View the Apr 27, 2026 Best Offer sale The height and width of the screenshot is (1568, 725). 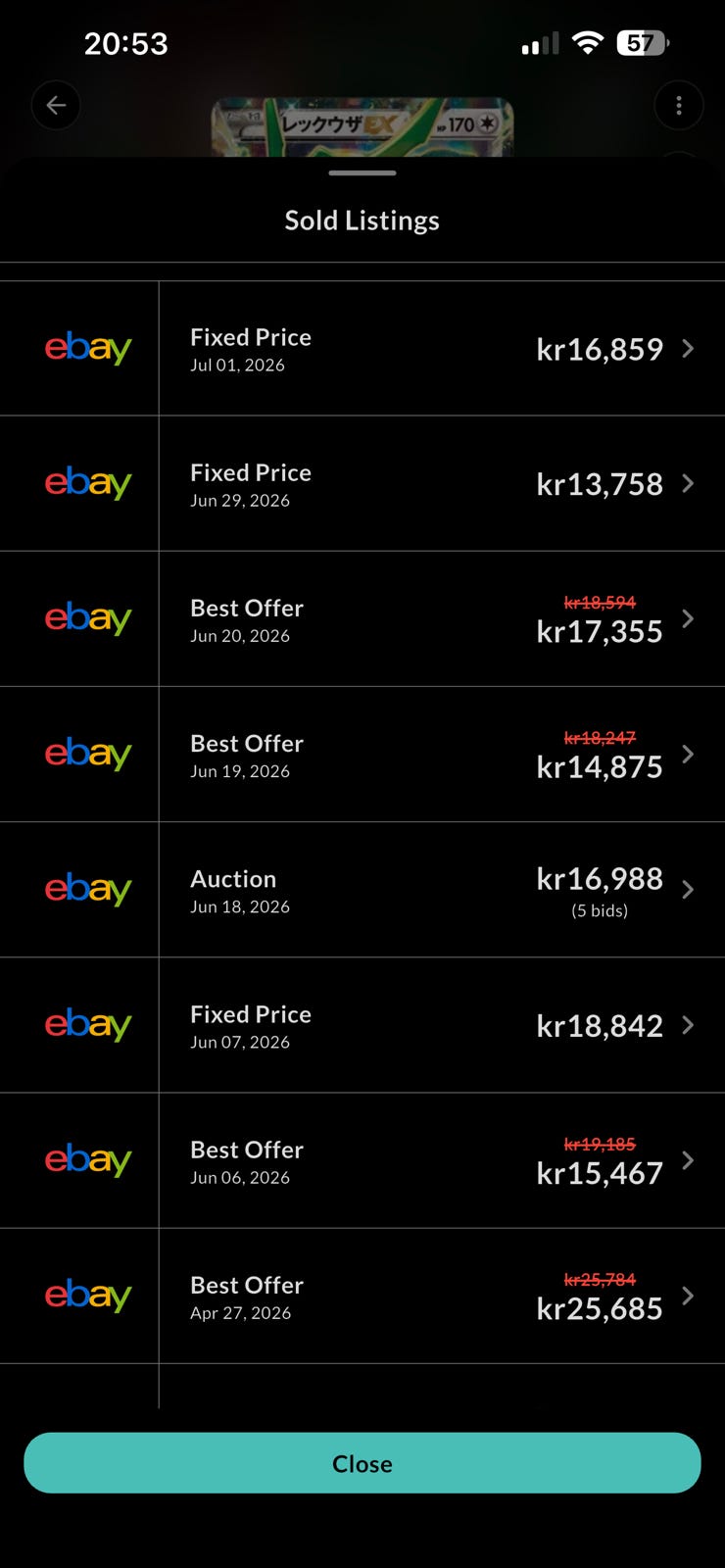[362, 1296]
